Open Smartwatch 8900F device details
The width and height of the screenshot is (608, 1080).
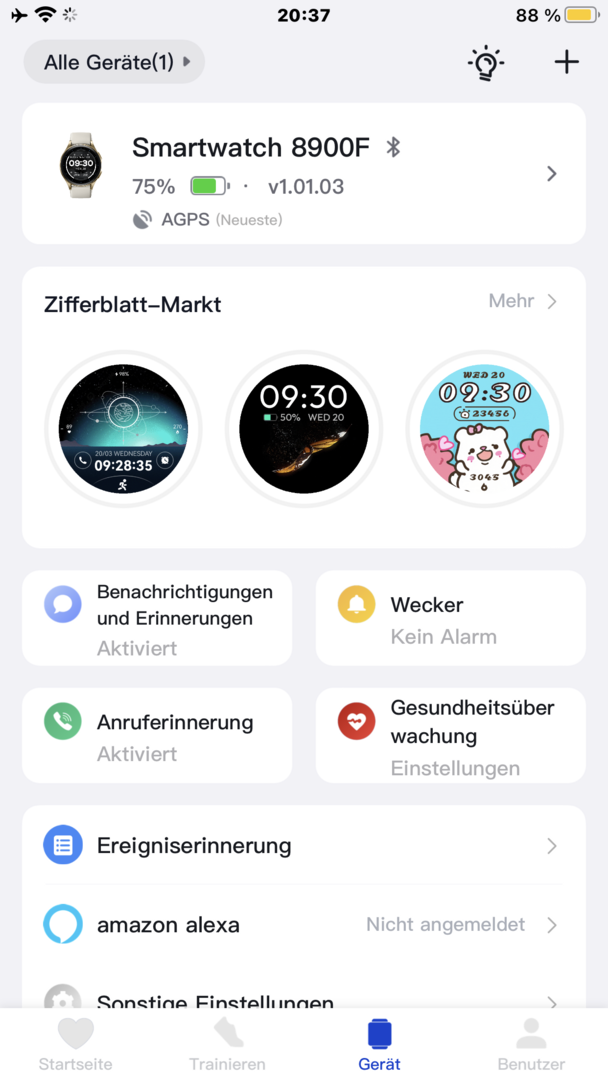(303, 173)
